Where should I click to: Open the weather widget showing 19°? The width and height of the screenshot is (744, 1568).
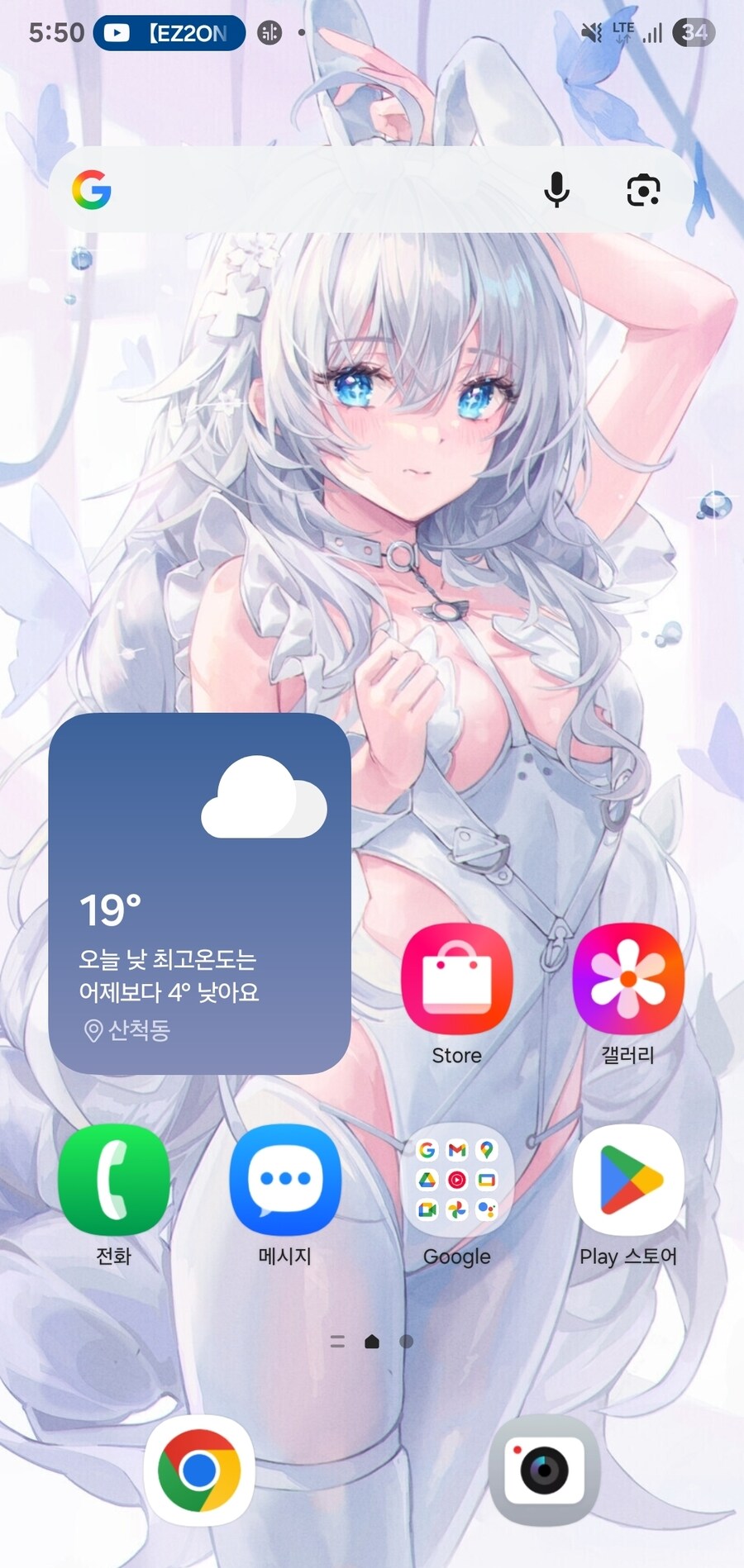[199, 893]
